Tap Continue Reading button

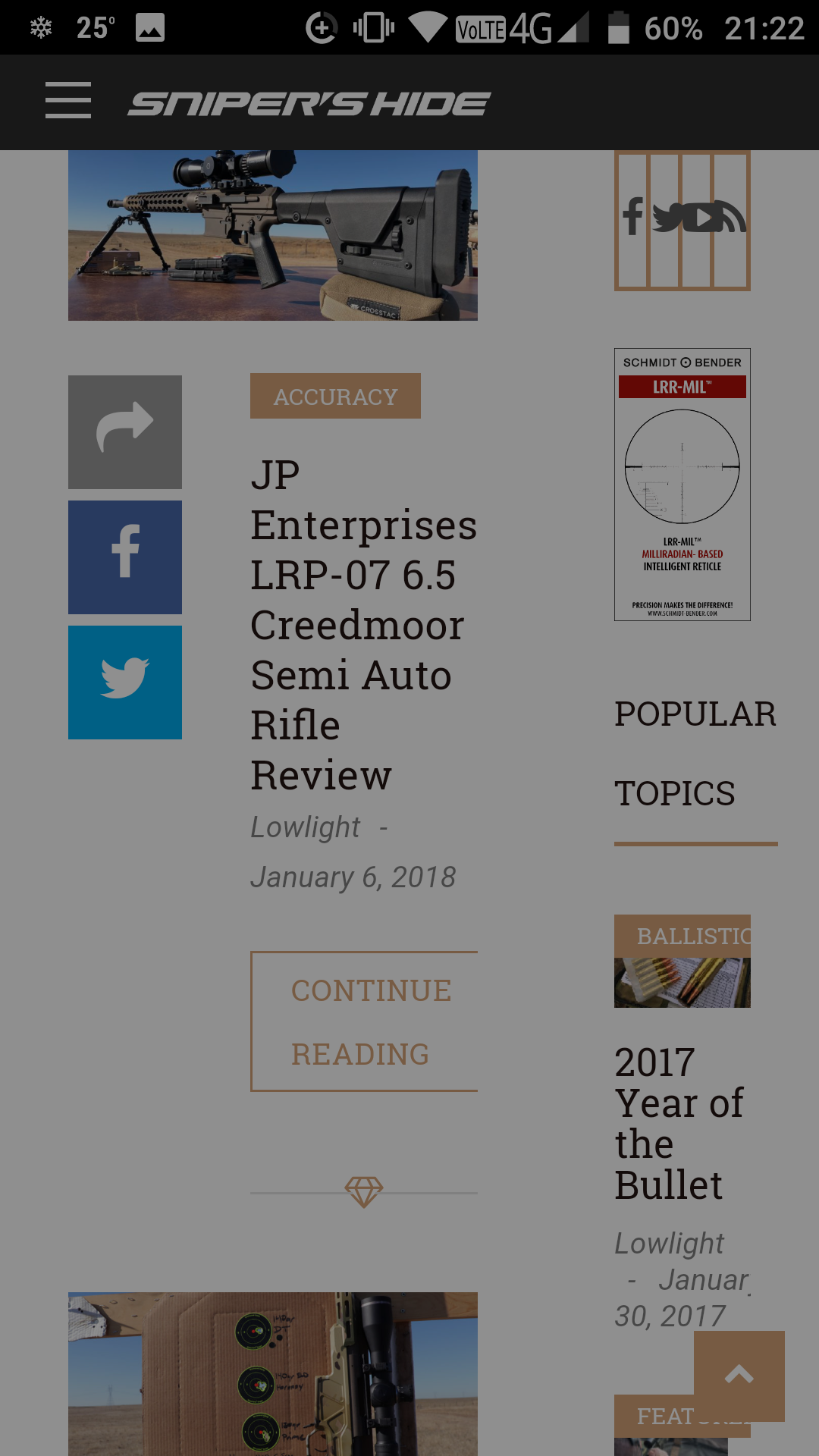pyautogui.click(x=364, y=1021)
